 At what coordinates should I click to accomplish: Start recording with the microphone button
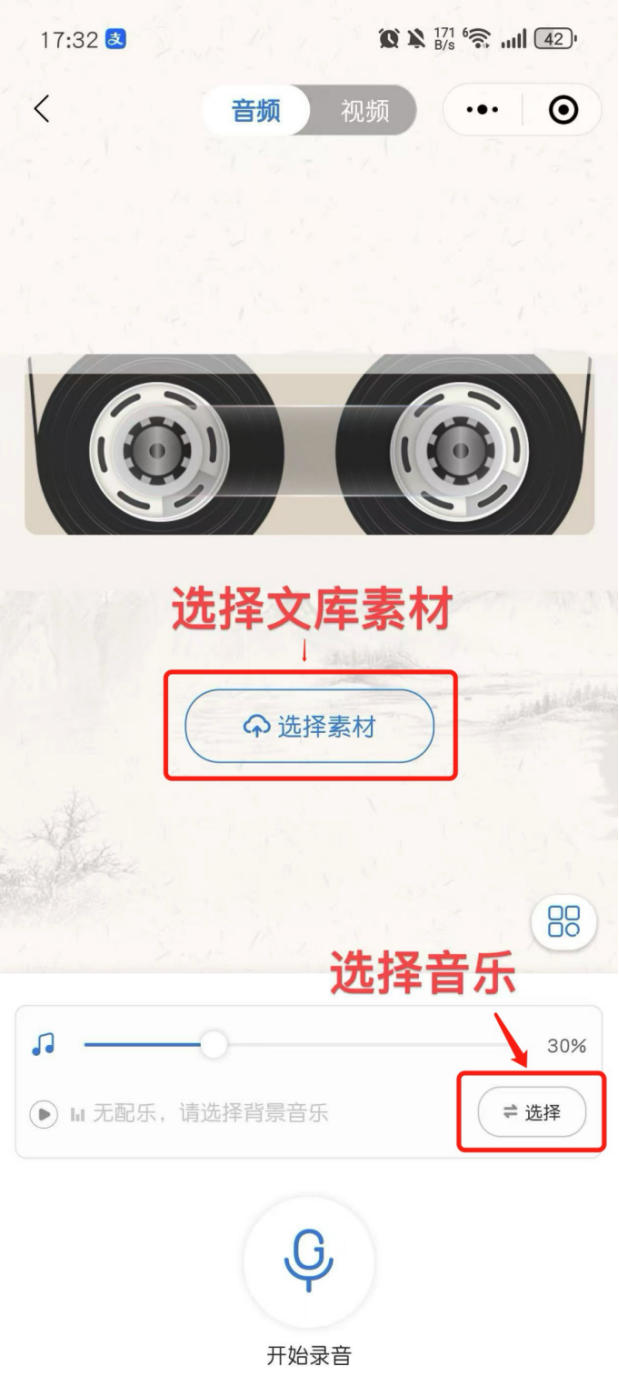[x=309, y=1261]
